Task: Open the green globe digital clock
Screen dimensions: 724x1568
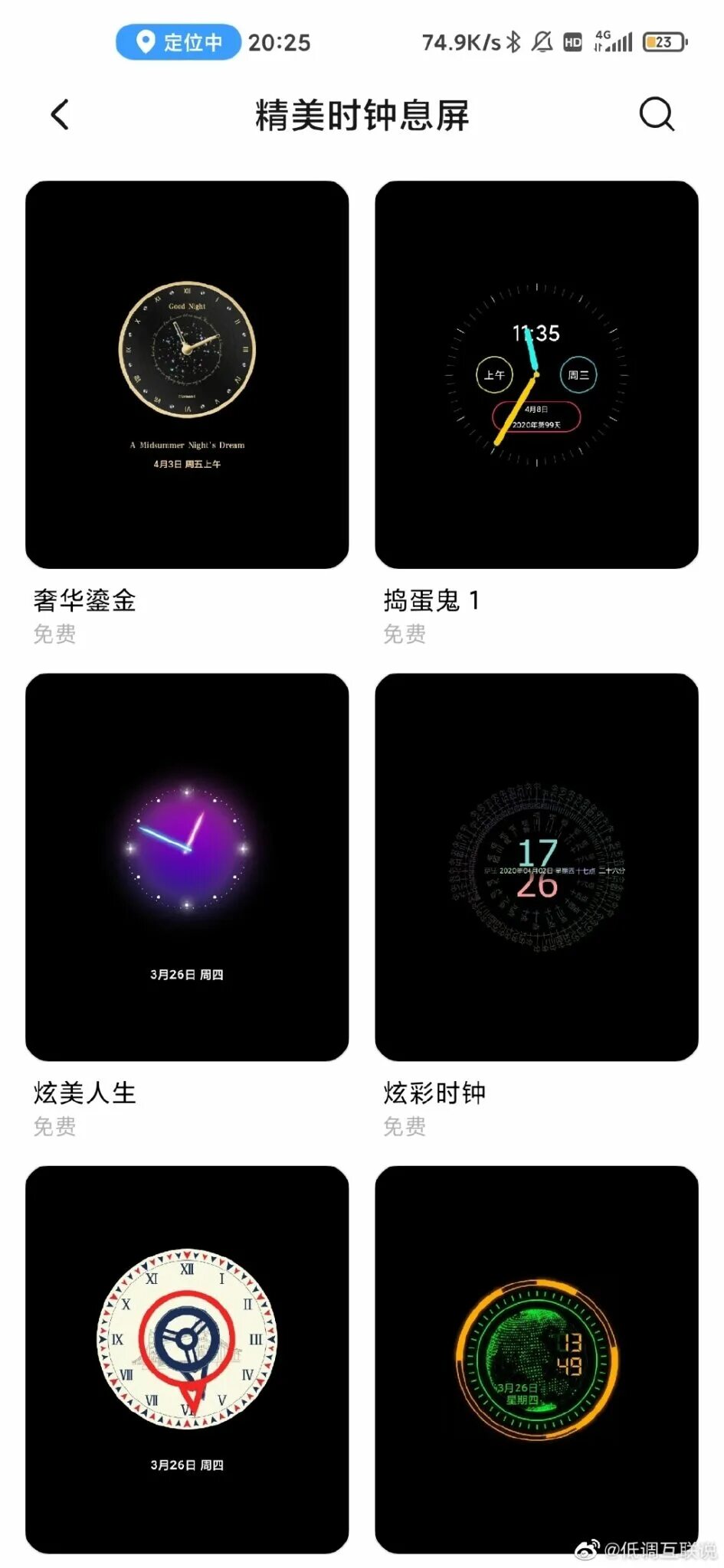Action: click(x=536, y=1359)
